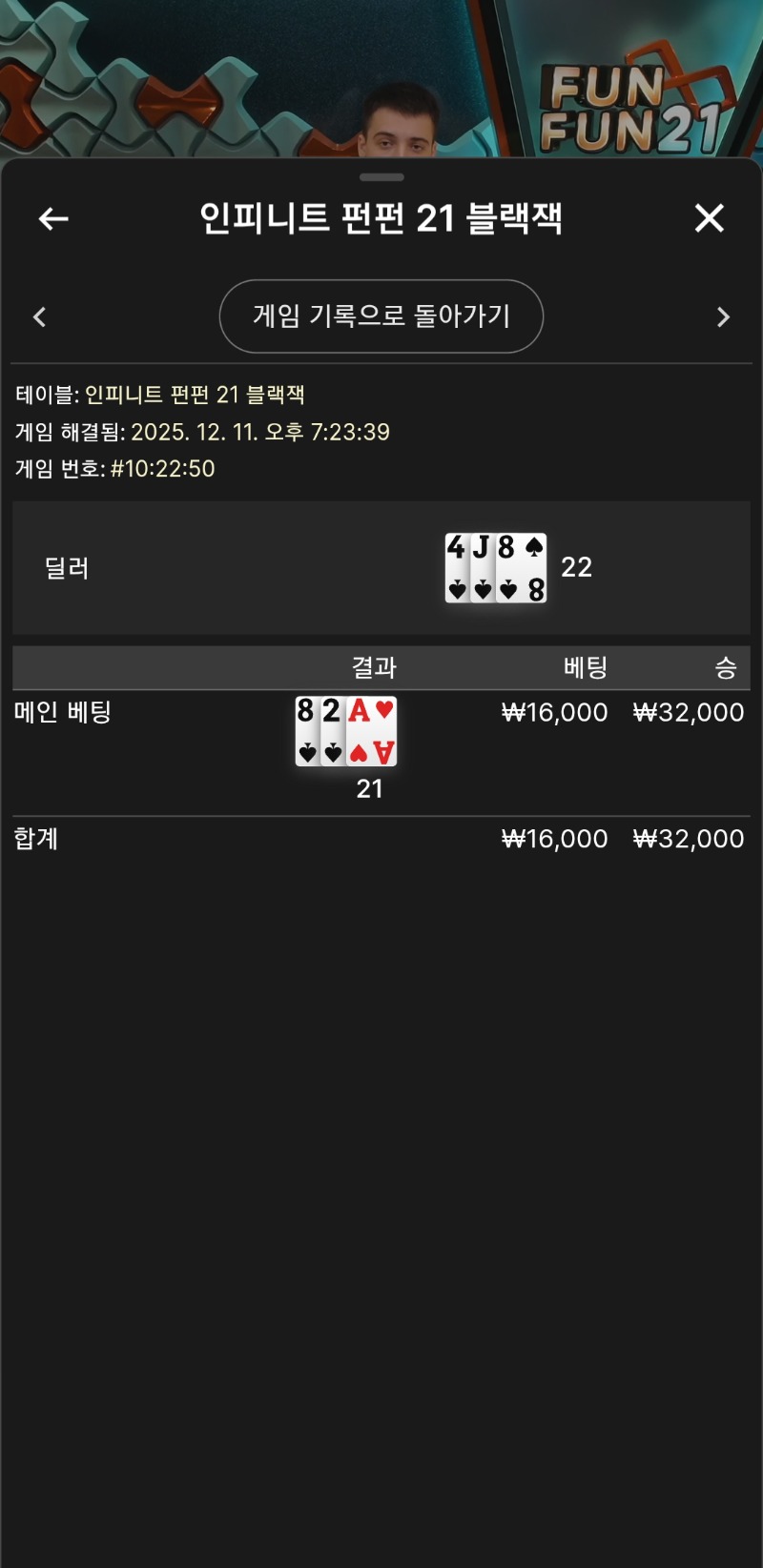This screenshot has width=763, height=1568.
Task: Select the dealer's 4 of hearts card
Action: [458, 567]
